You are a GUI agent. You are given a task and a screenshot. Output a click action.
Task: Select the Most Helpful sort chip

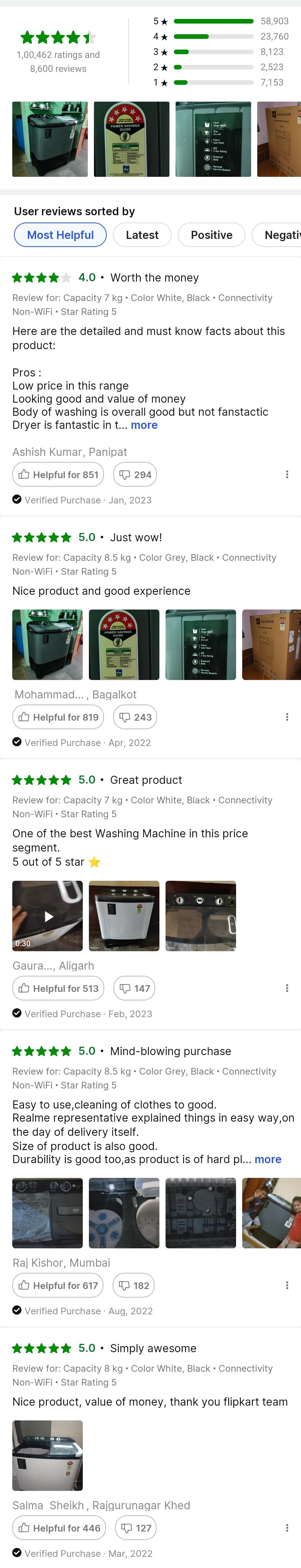[60, 235]
